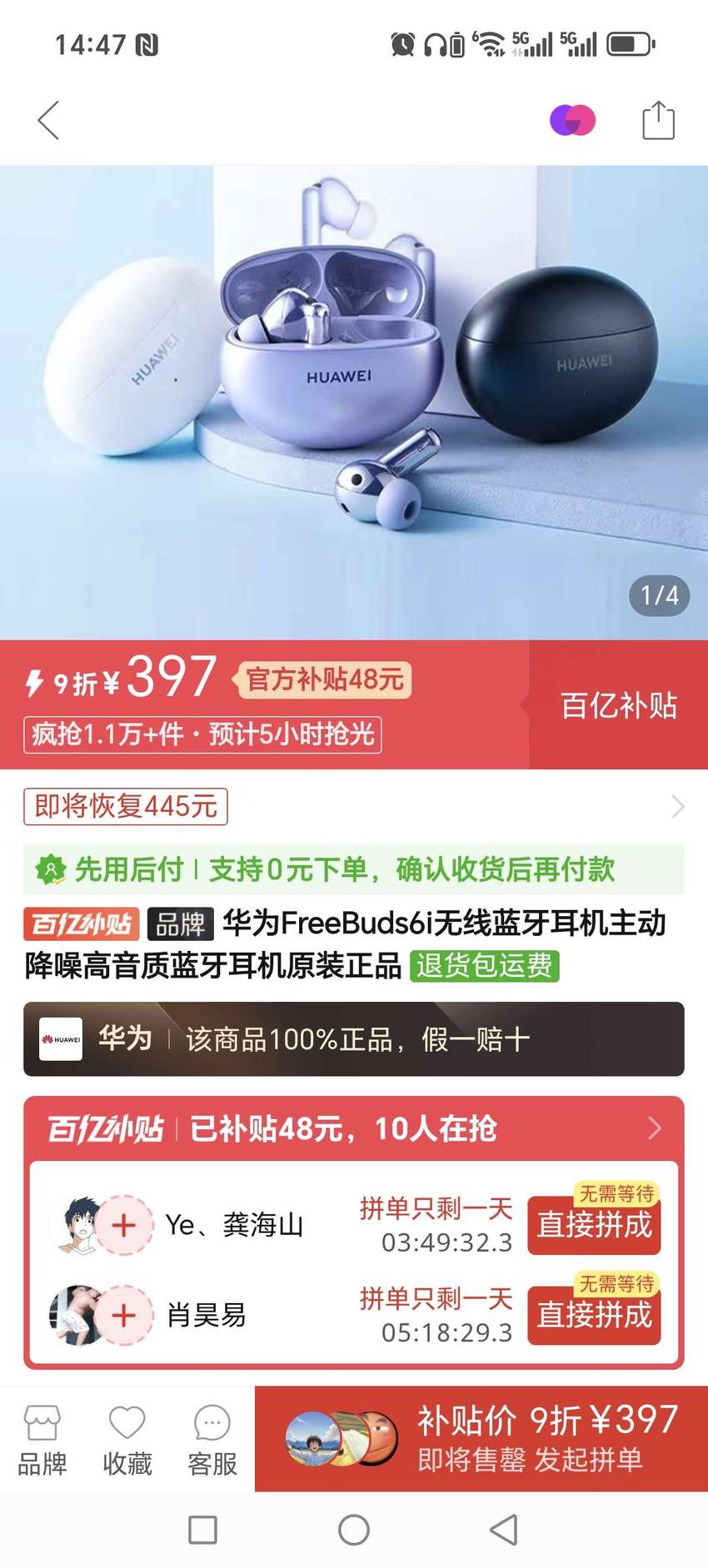The image size is (708, 1568).
Task: Join 肖昊易's group with 直接拼成
Action: tap(594, 1315)
